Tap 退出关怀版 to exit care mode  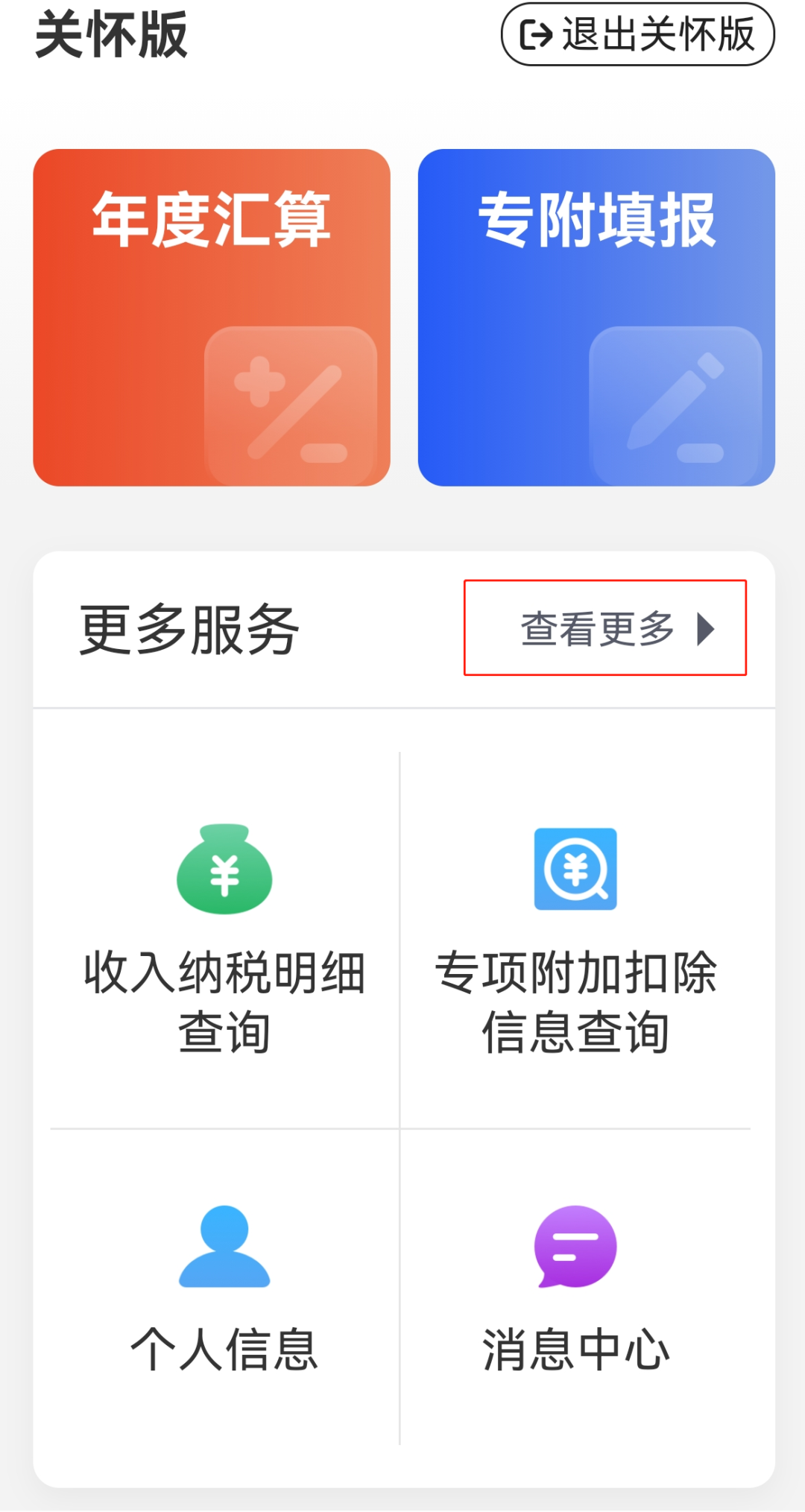click(x=638, y=34)
